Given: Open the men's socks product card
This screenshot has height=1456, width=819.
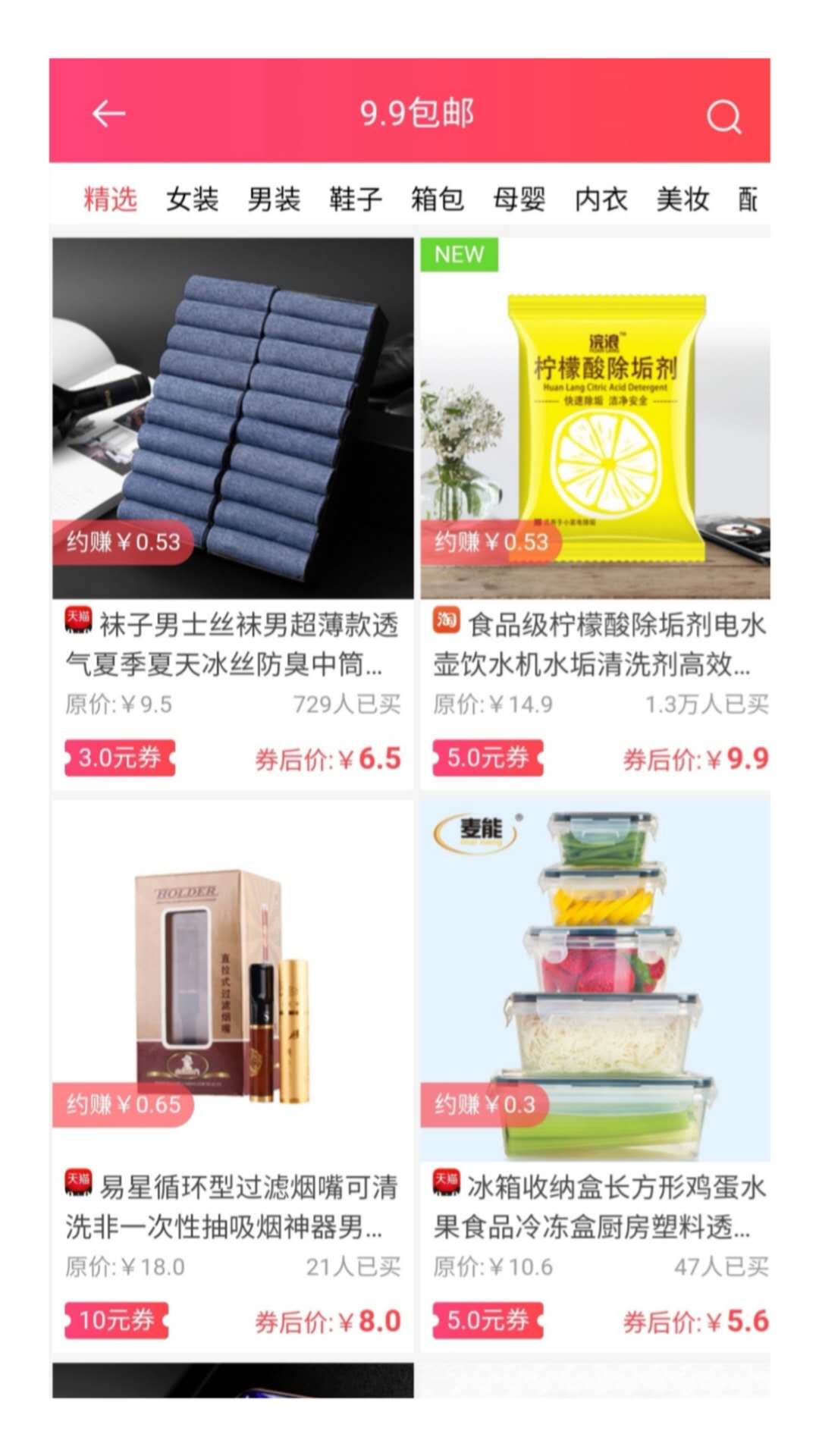Looking at the screenshot, I should point(233,419).
